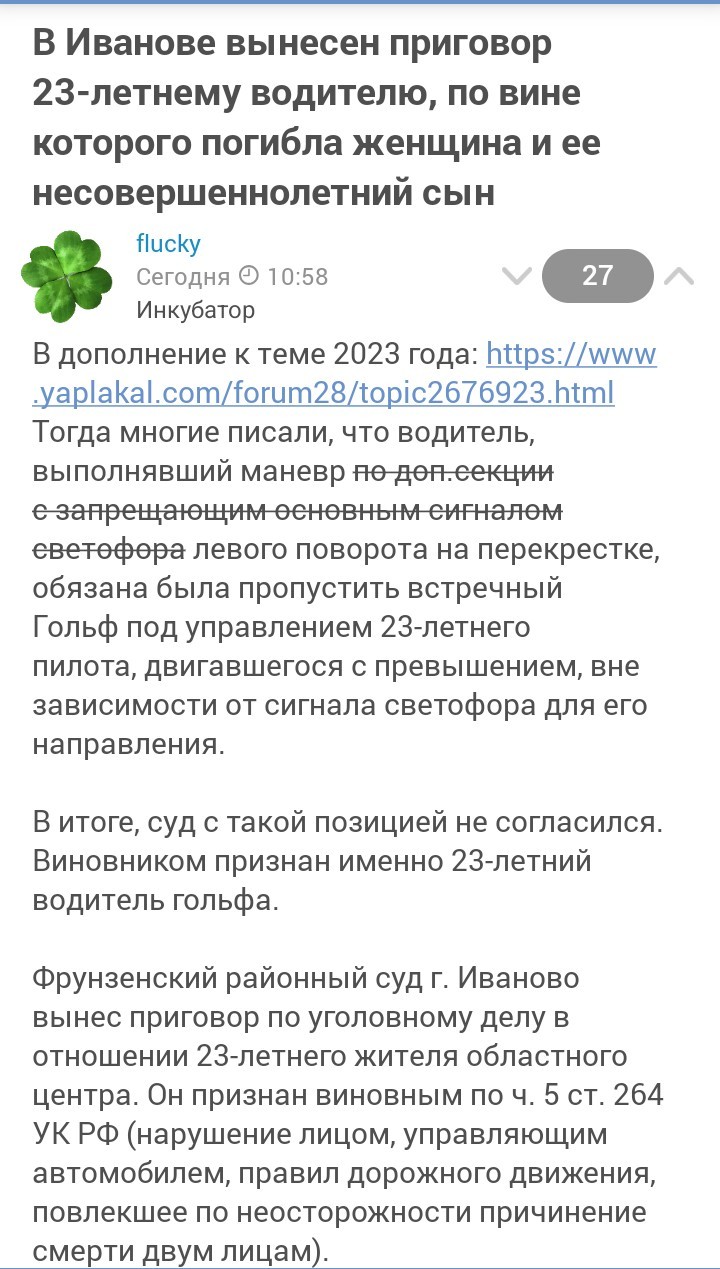
Task: Upvote the post with the up arrow
Action: [679, 276]
